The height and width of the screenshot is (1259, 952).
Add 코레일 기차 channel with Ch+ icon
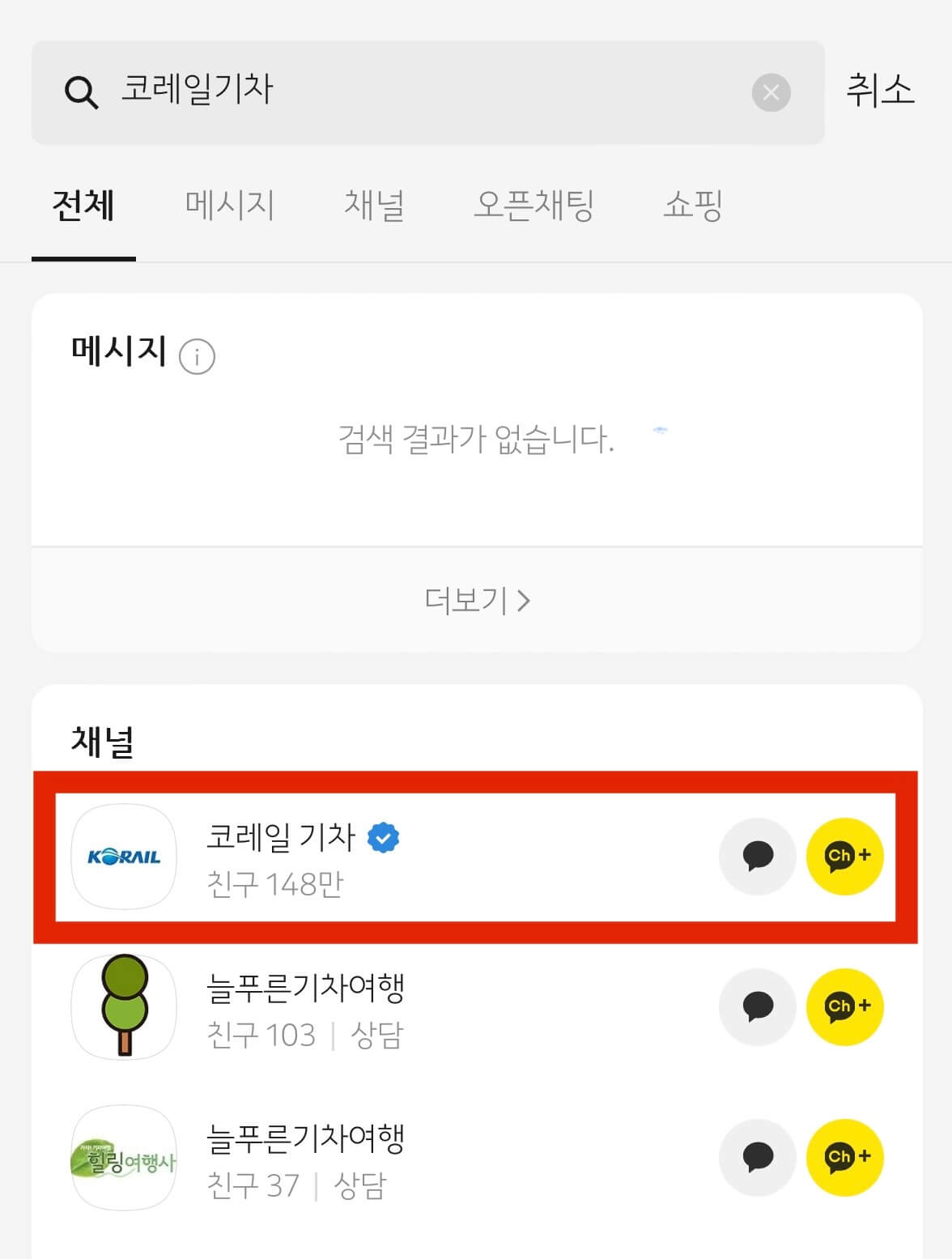(844, 857)
